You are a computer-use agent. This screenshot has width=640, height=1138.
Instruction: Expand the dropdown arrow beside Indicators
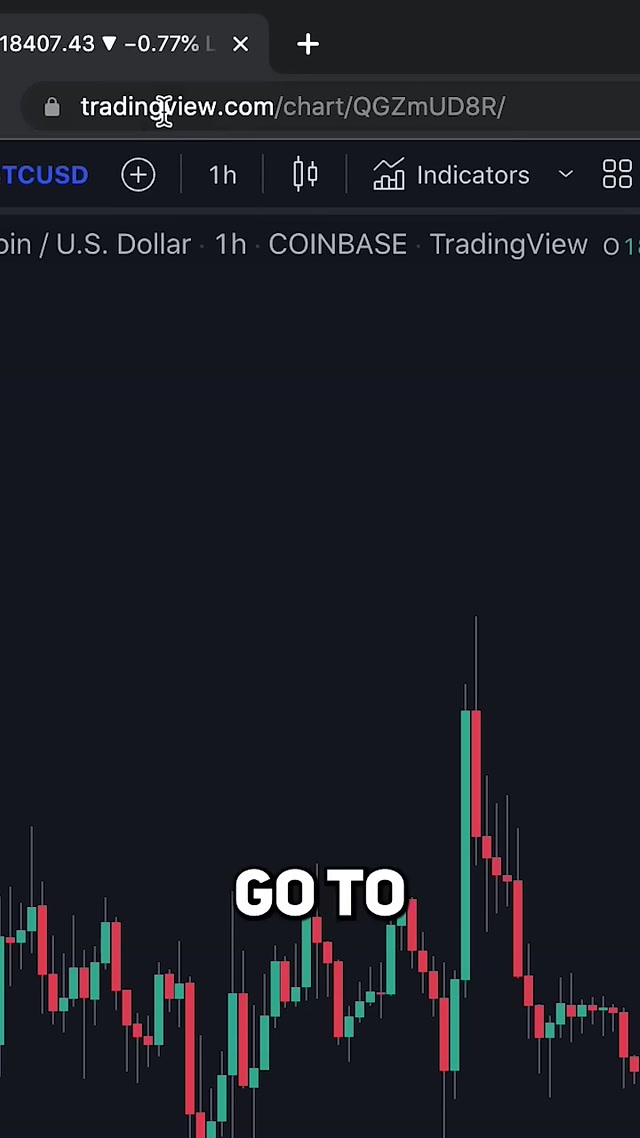click(565, 175)
